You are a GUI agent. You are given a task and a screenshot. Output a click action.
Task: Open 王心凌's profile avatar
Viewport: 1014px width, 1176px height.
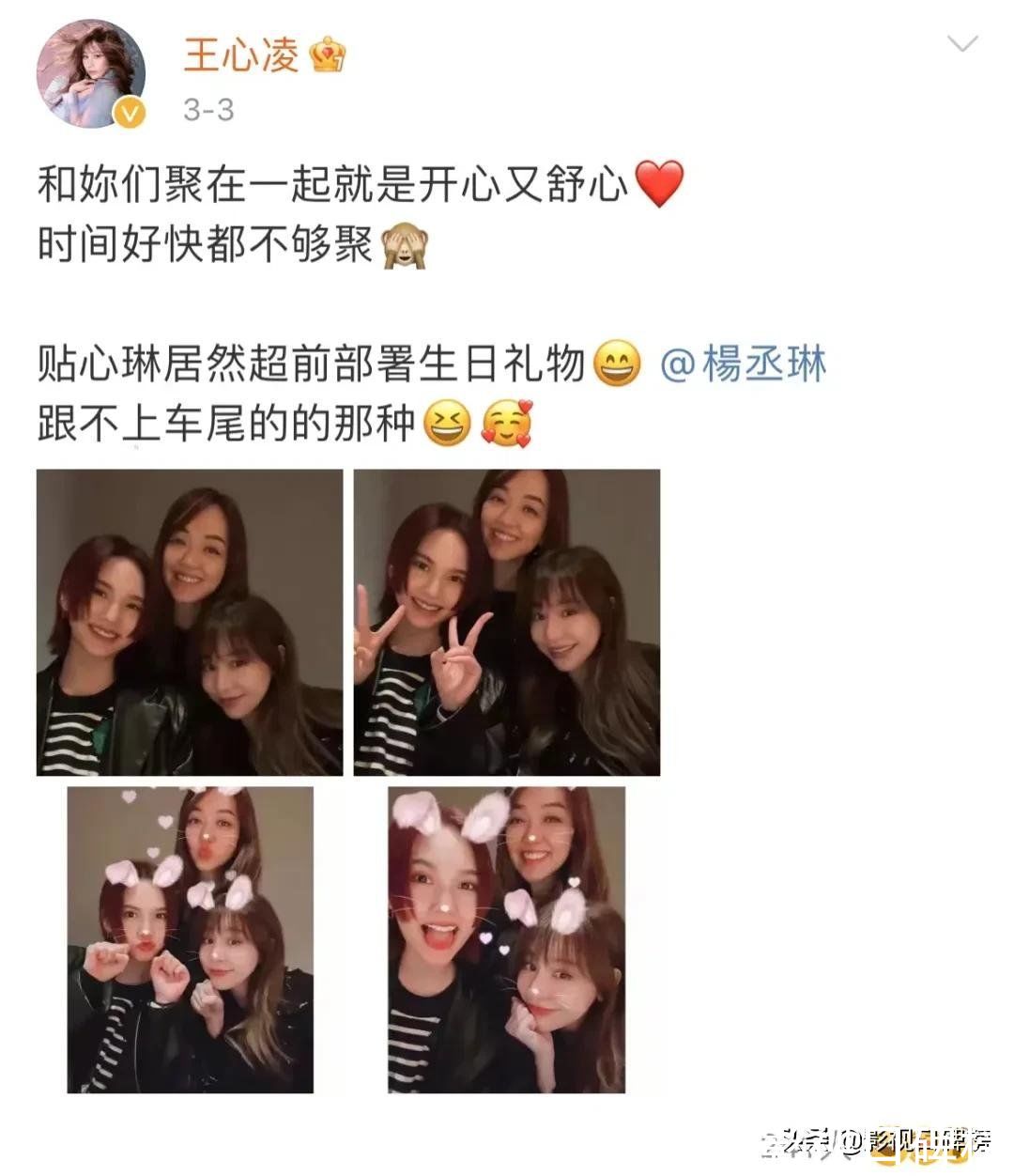[91, 72]
